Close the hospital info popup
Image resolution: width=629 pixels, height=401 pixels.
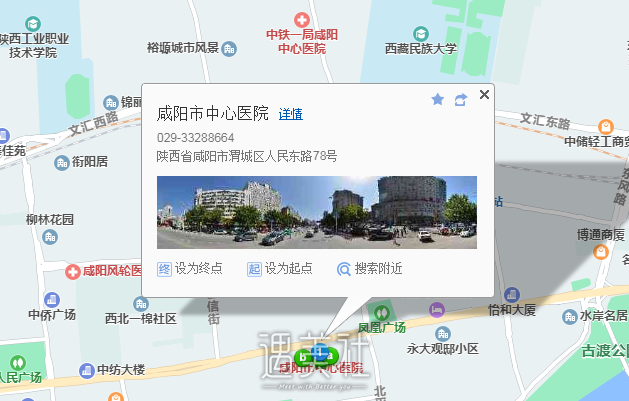click(x=485, y=95)
